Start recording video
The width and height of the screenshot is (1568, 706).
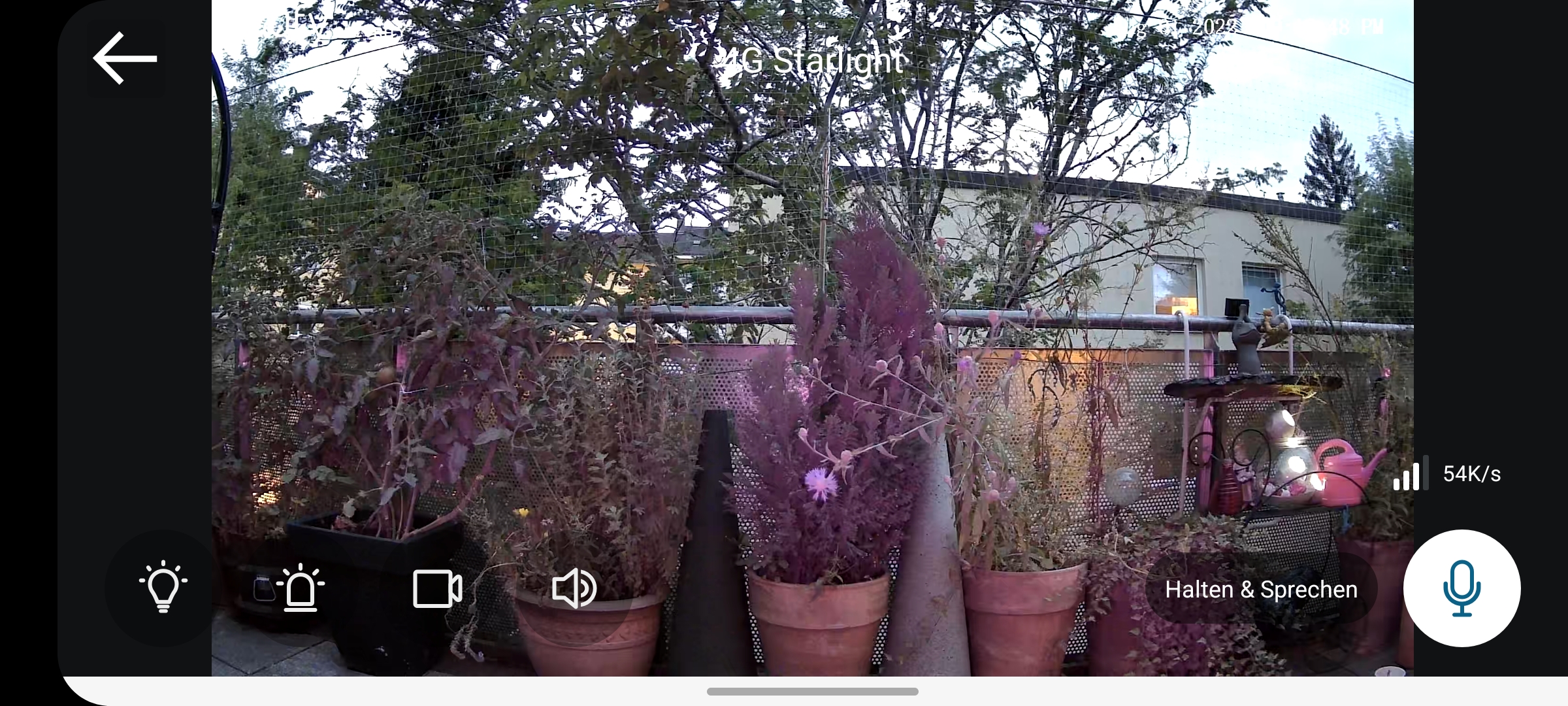437,588
